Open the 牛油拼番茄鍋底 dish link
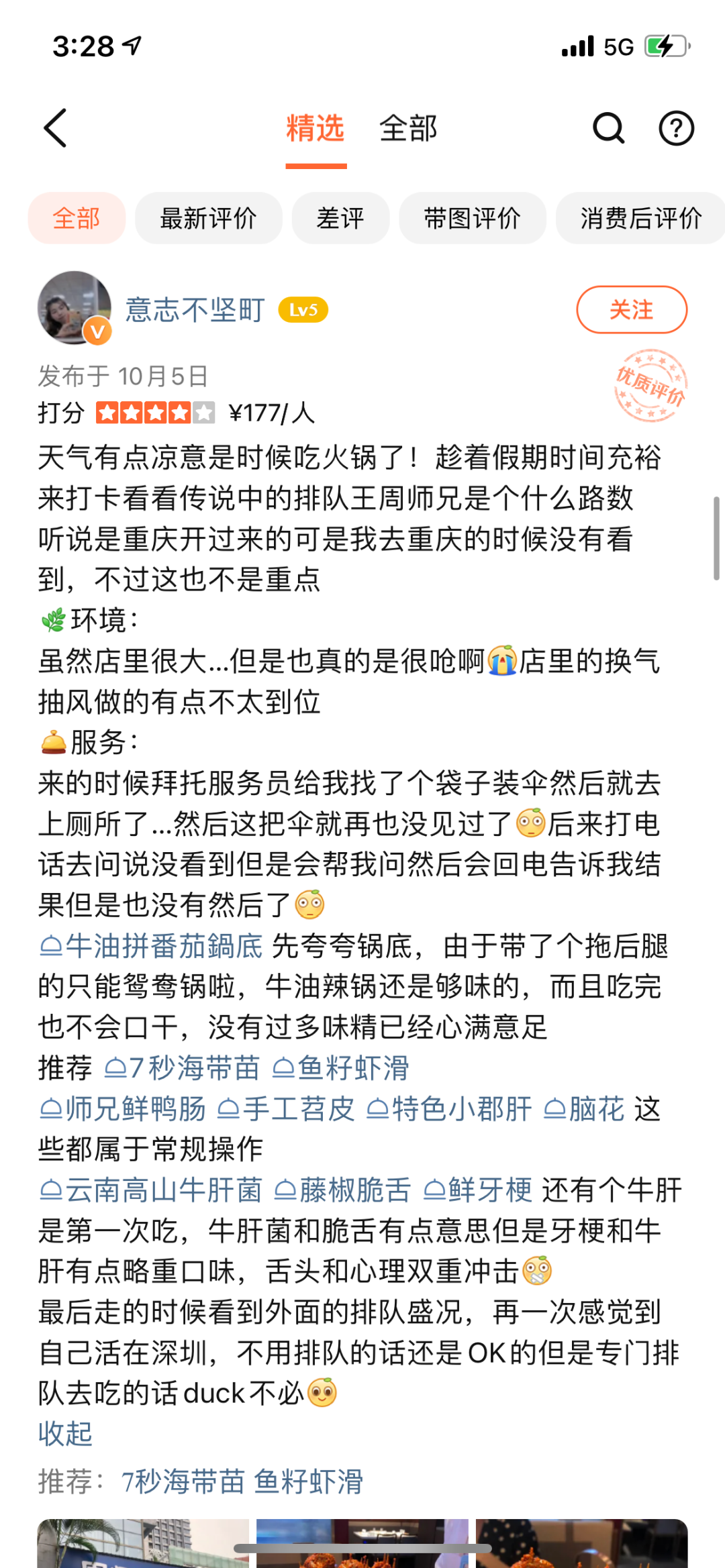Screen dimensions: 725x1568 pos(152,946)
